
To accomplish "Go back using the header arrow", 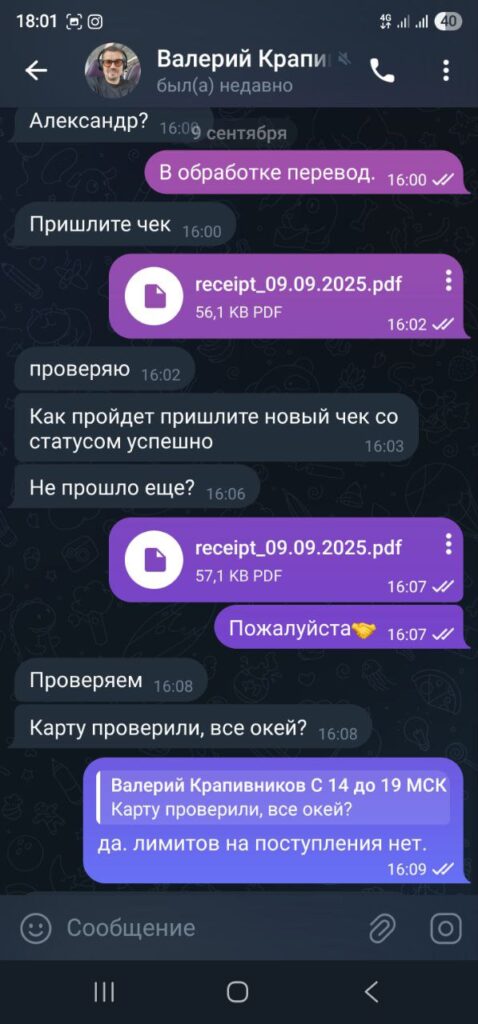I will (x=36, y=71).
